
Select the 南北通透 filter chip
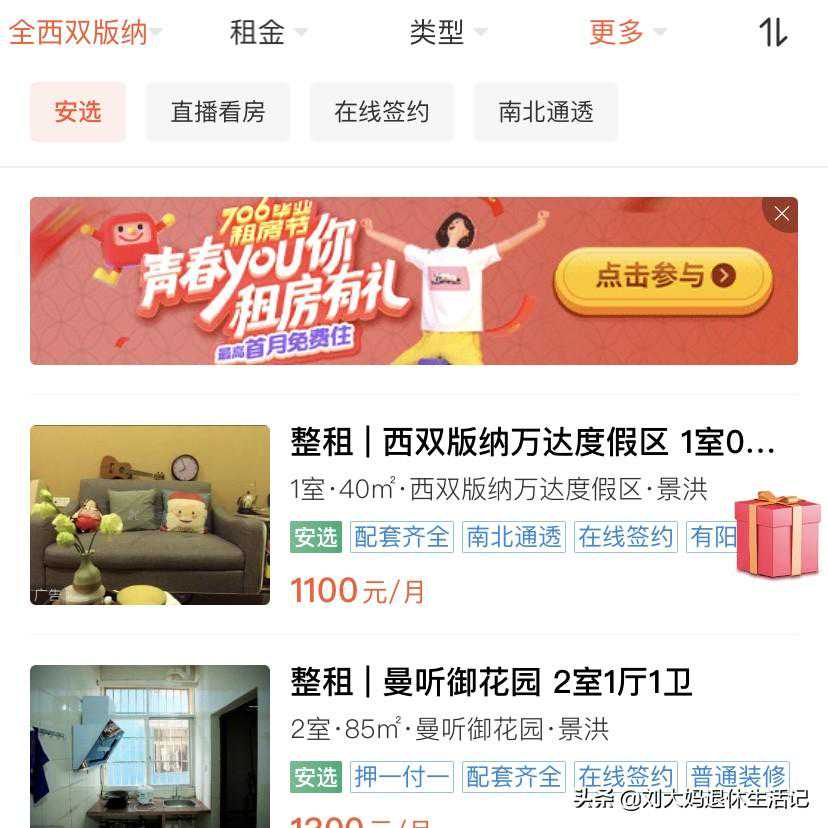pos(546,112)
